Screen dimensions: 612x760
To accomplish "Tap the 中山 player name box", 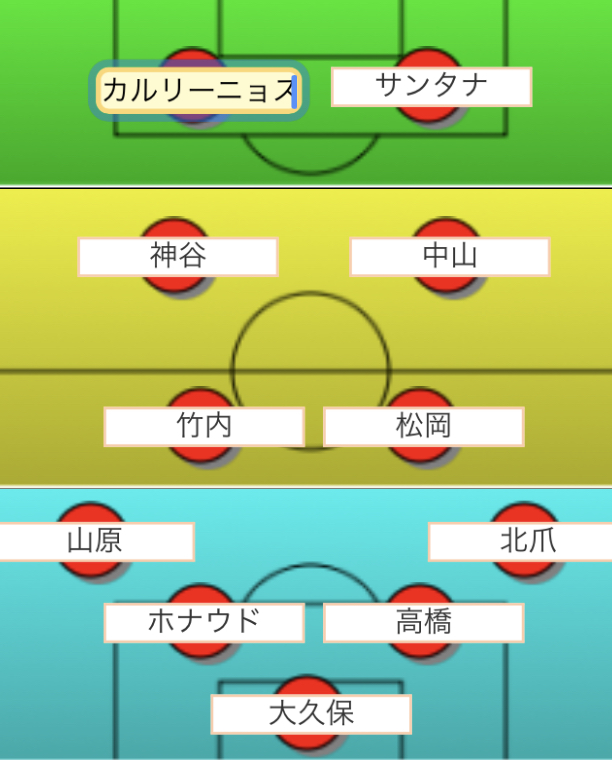I will [x=450, y=257].
